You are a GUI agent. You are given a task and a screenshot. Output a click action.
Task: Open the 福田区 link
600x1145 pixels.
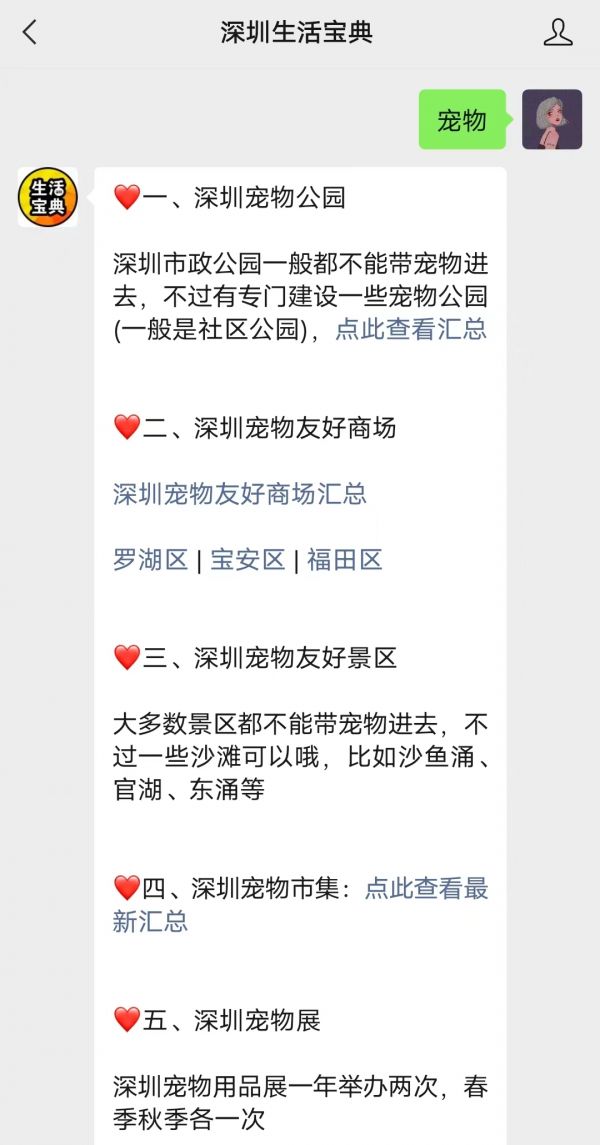pos(345,560)
